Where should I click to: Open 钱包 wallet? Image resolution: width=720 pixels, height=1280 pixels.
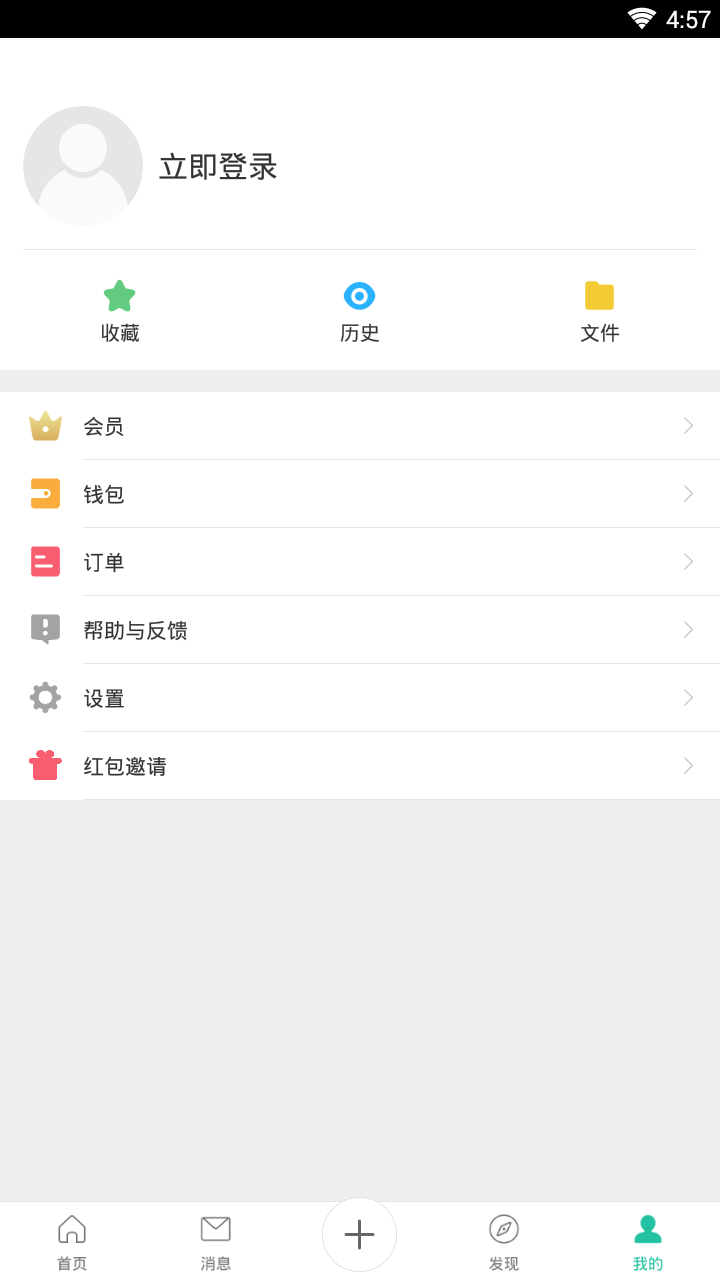360,494
